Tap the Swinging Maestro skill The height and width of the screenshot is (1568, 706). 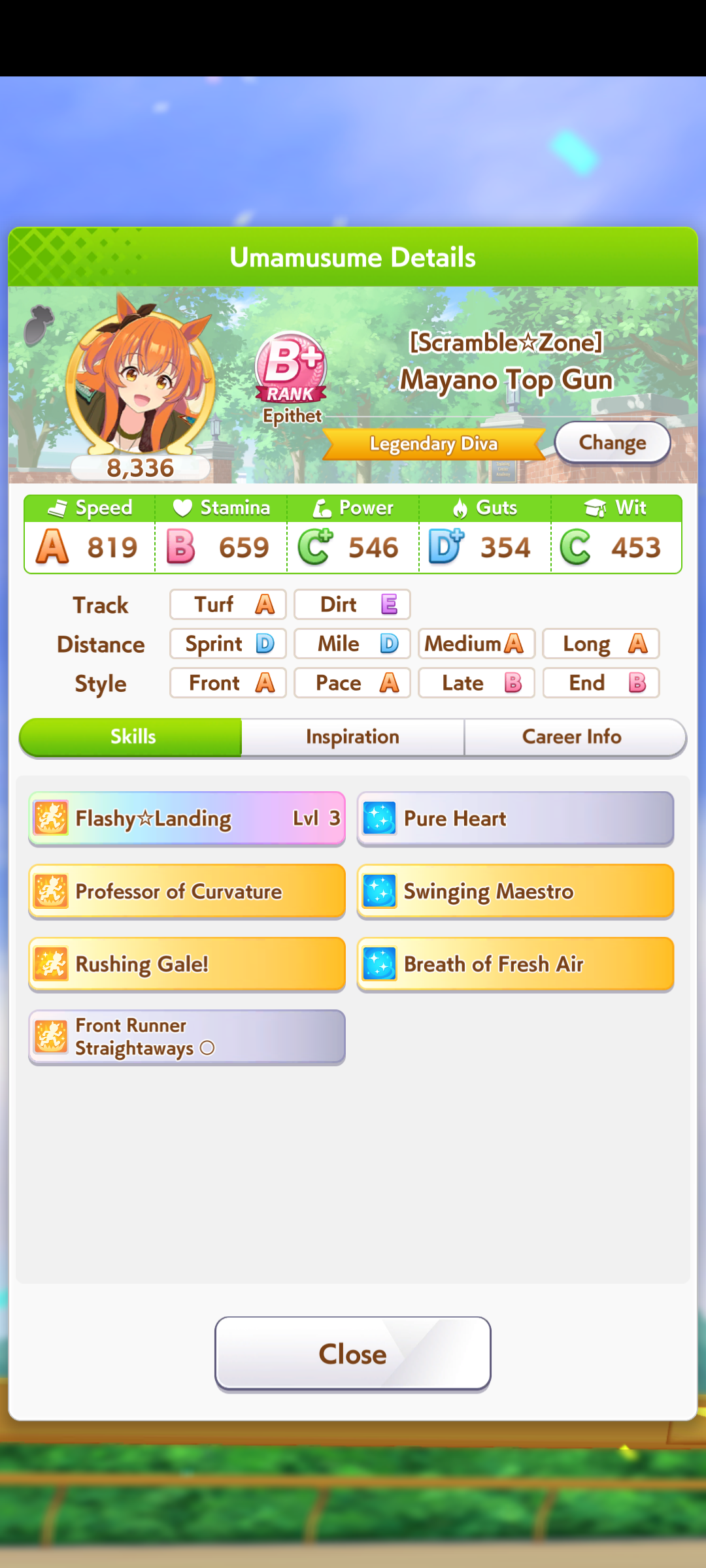(515, 892)
